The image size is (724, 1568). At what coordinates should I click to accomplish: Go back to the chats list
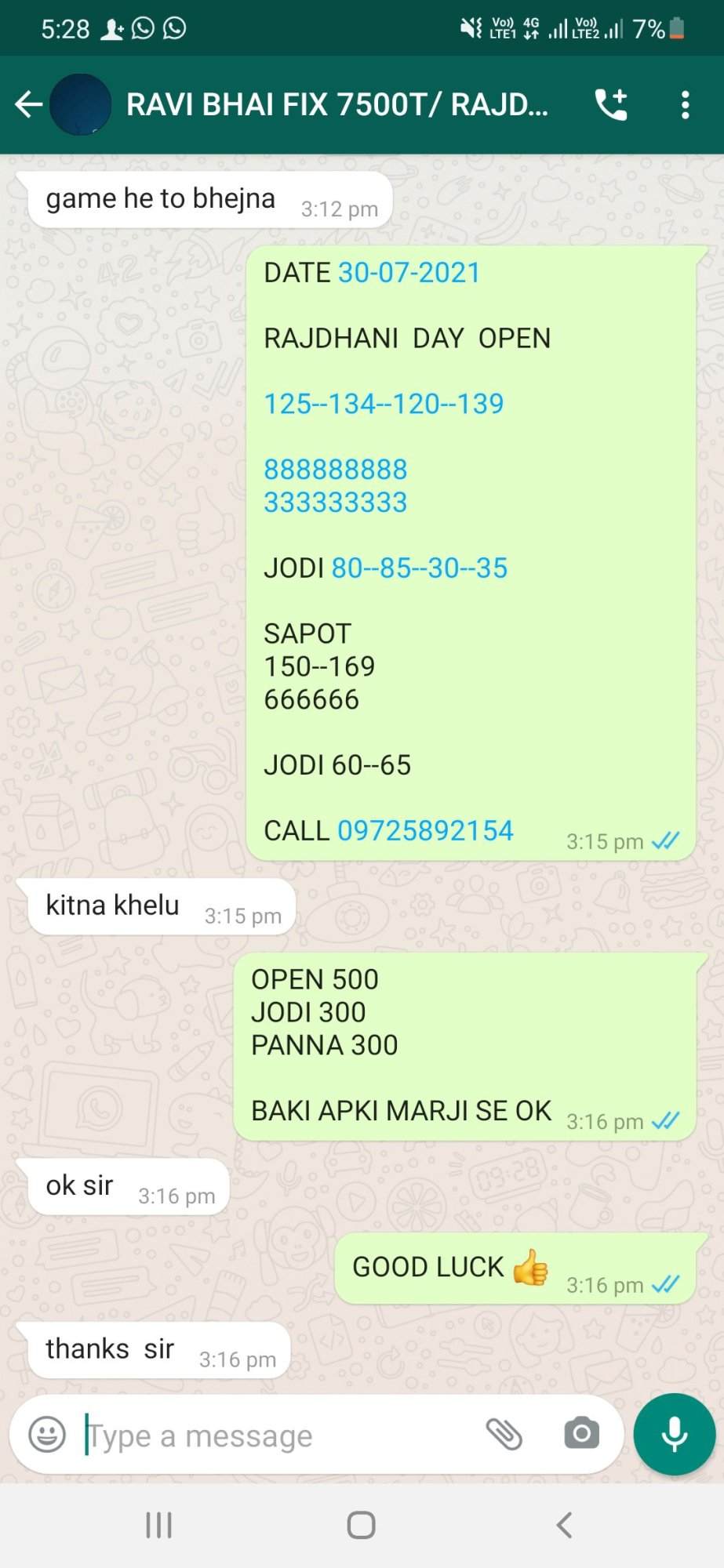[x=29, y=104]
